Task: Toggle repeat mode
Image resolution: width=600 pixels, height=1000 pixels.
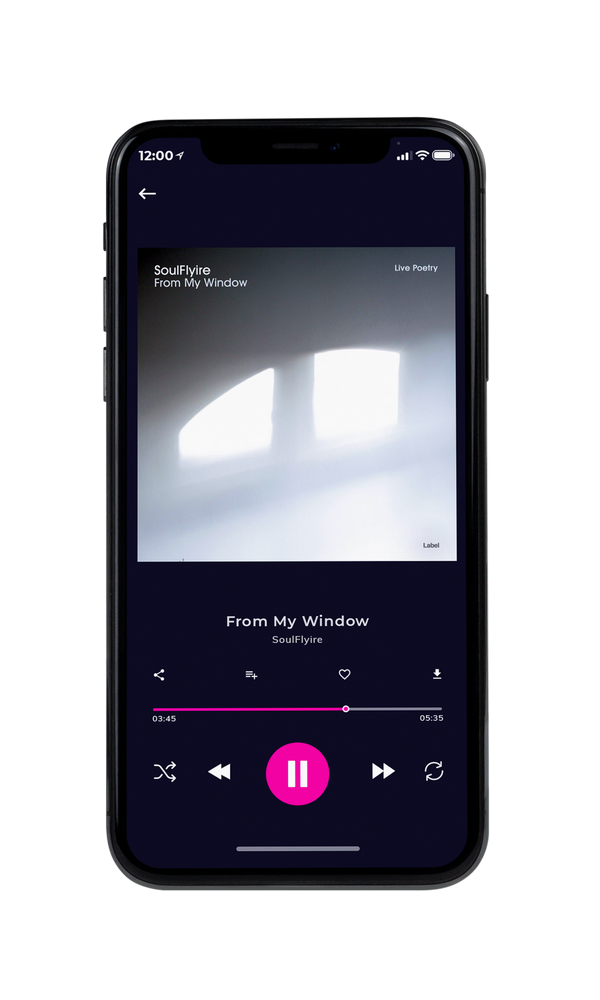Action: (x=434, y=771)
